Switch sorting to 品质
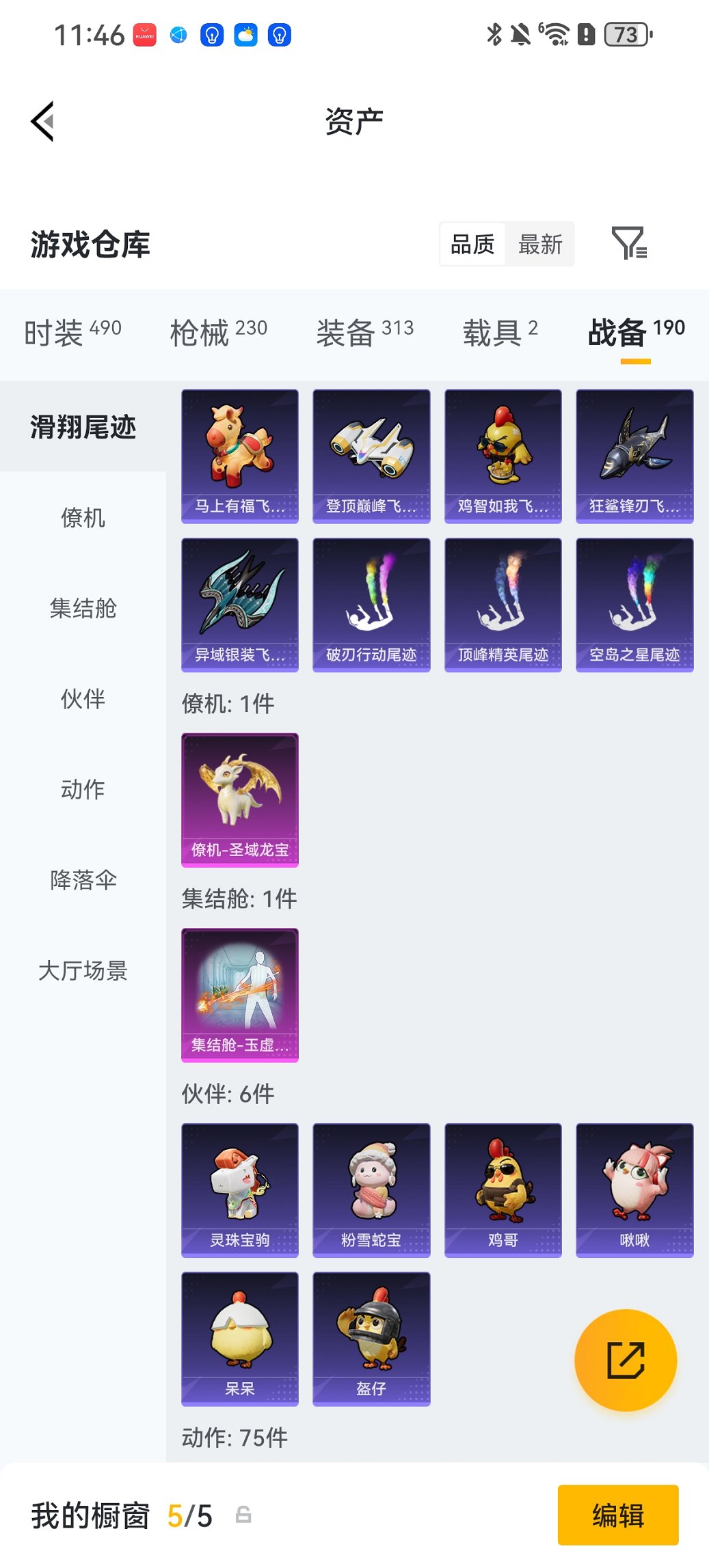 tap(472, 244)
